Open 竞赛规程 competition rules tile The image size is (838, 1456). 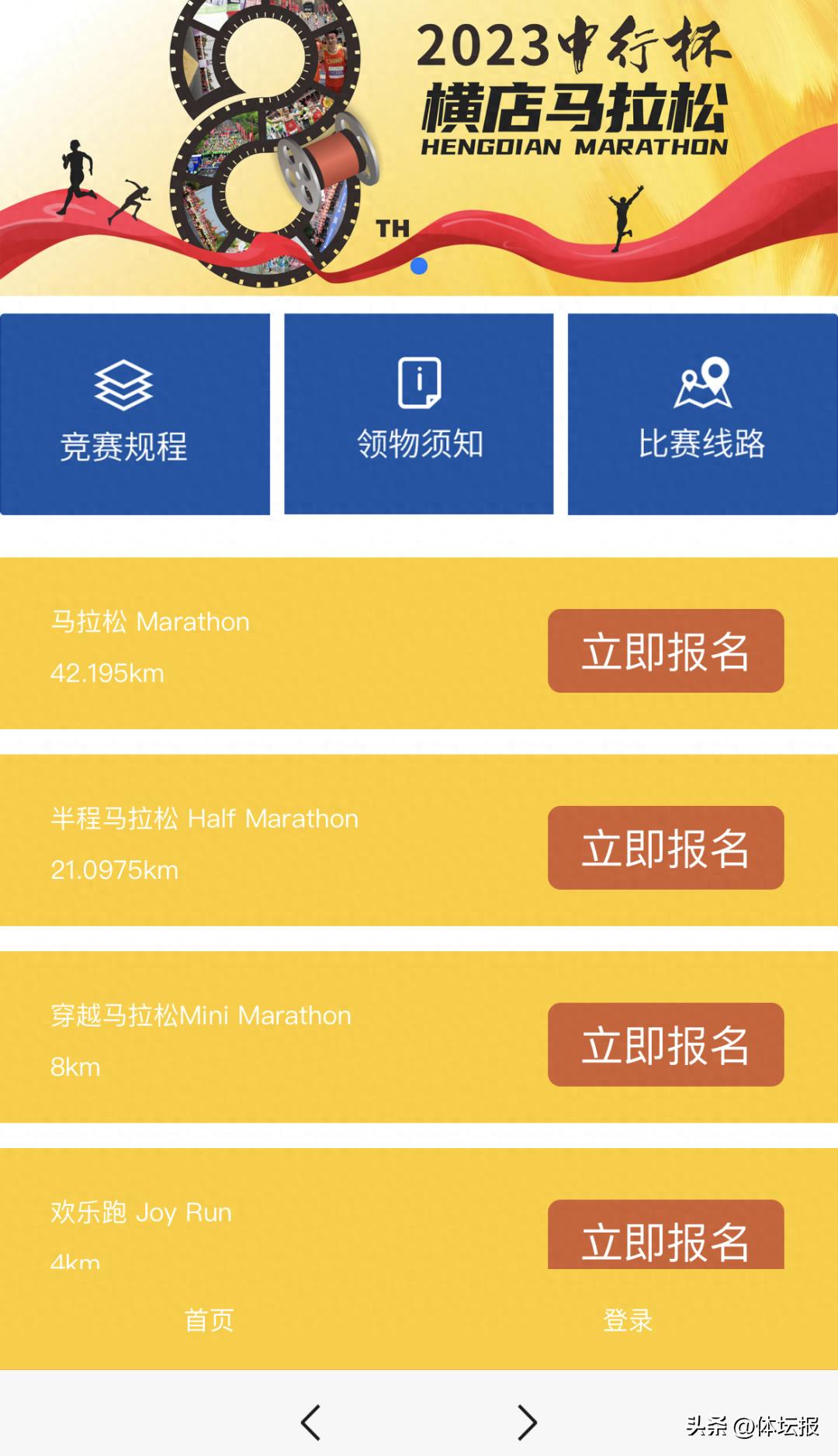135,413
